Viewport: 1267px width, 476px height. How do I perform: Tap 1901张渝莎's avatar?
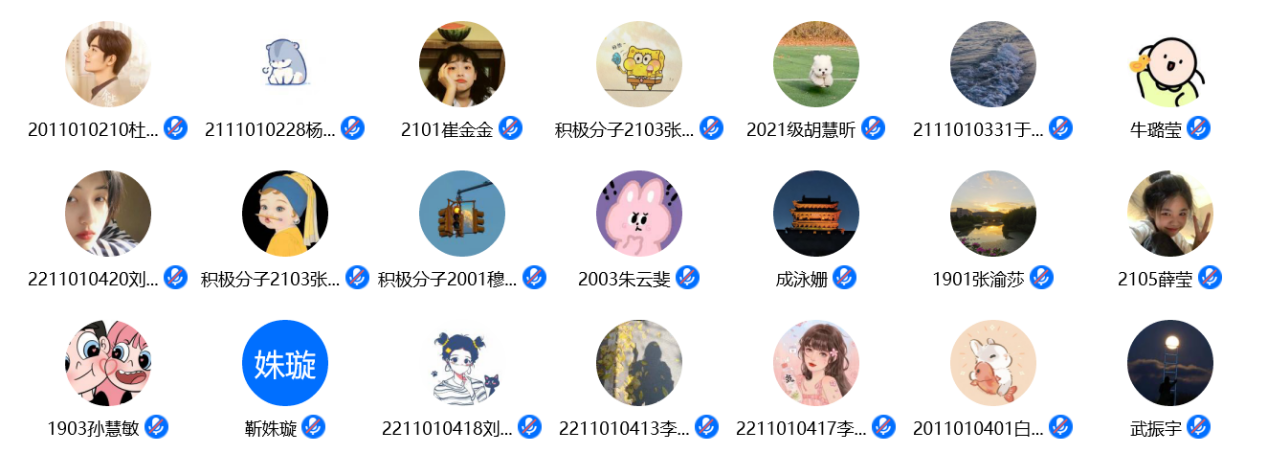(993, 214)
